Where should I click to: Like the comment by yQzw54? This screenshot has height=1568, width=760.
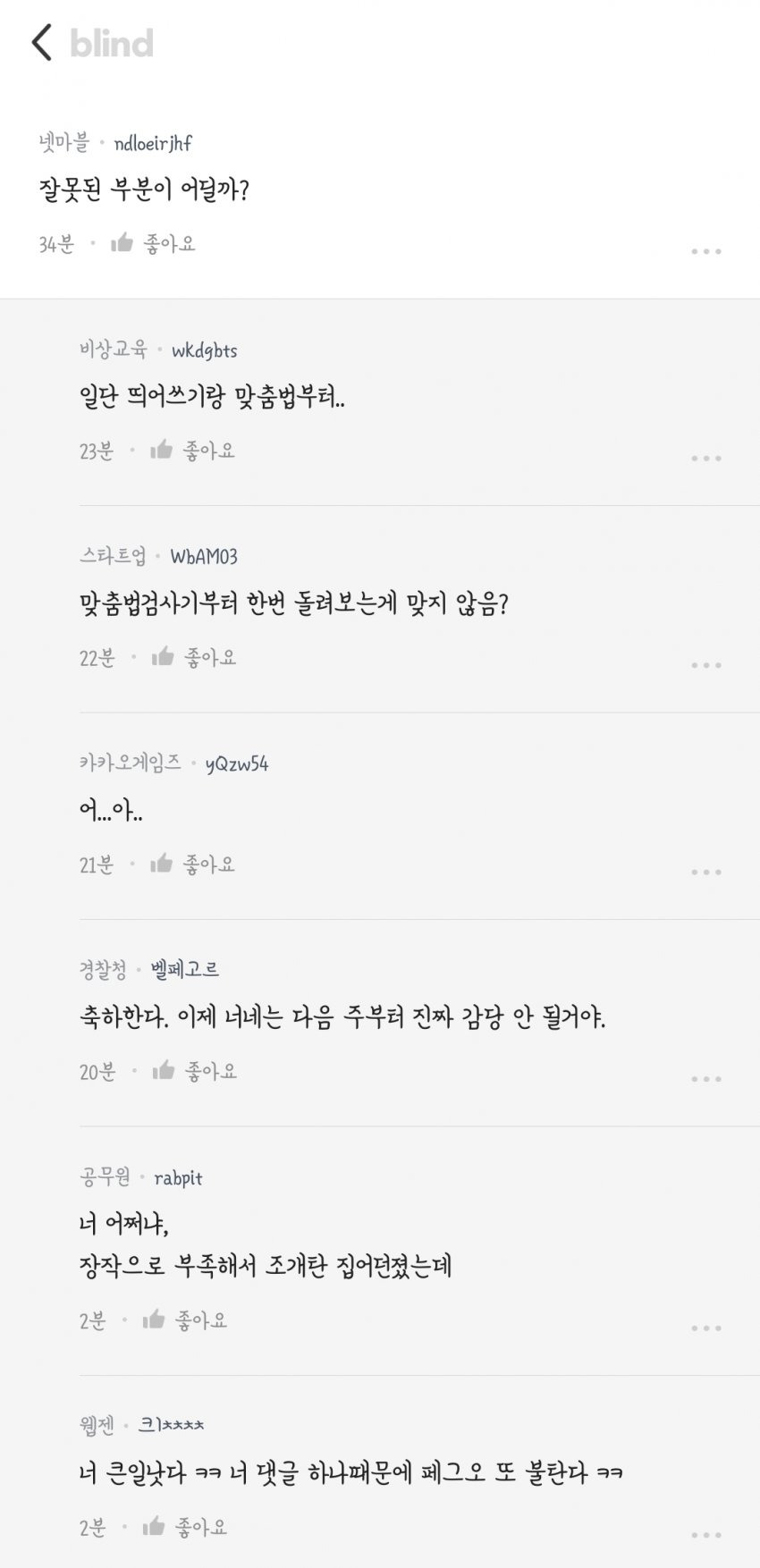pyautogui.click(x=192, y=864)
